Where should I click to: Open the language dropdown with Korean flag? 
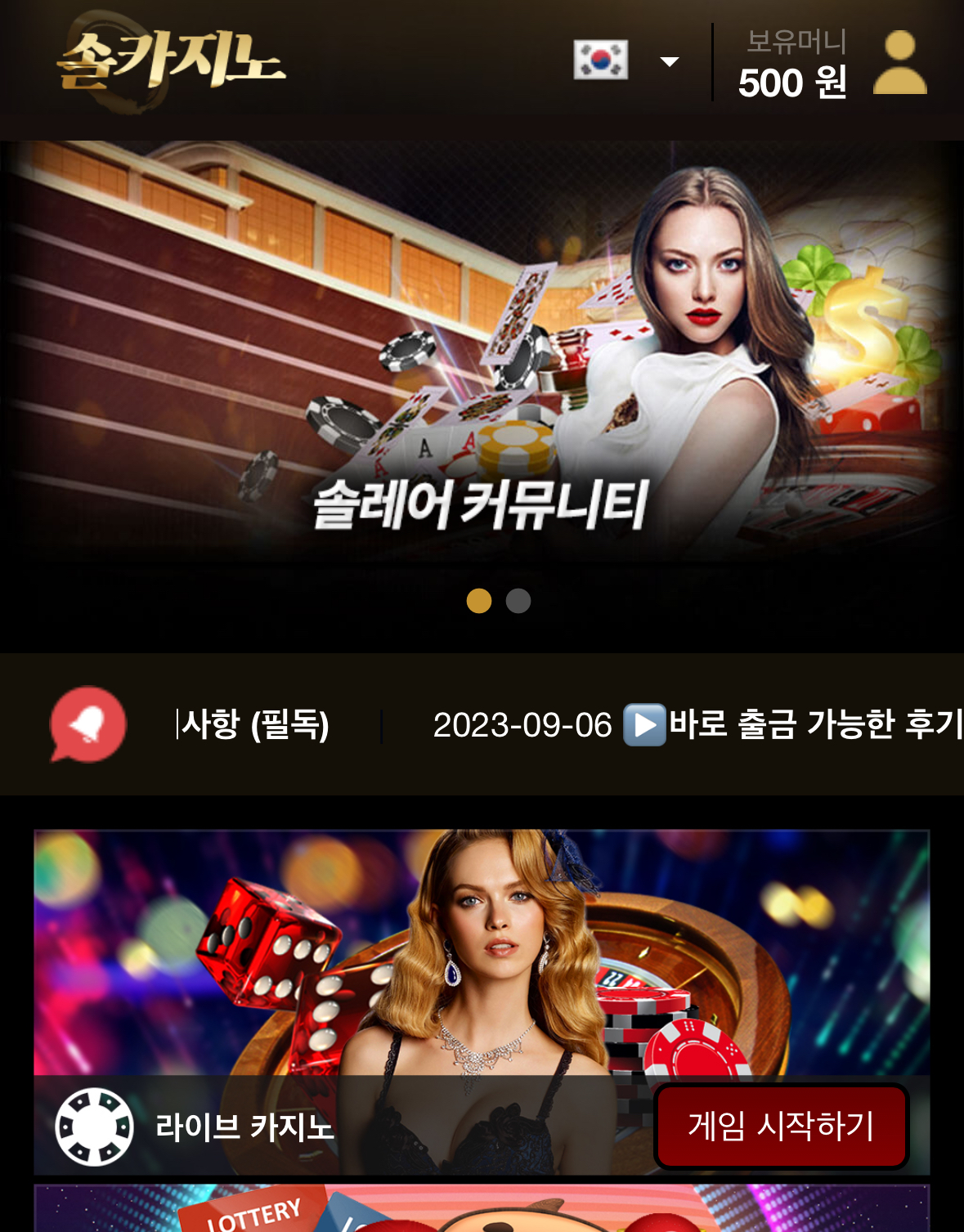[625, 61]
